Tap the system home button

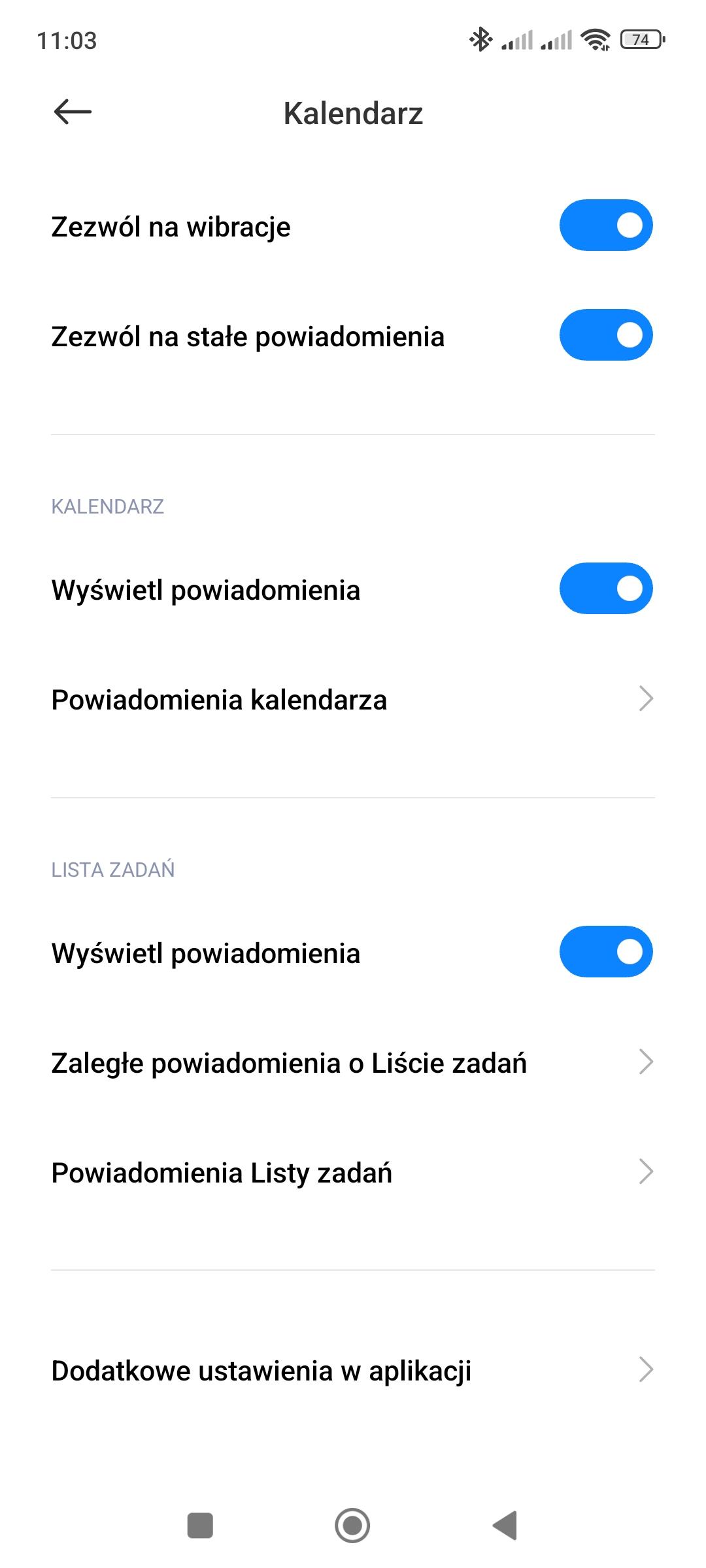click(x=352, y=1526)
